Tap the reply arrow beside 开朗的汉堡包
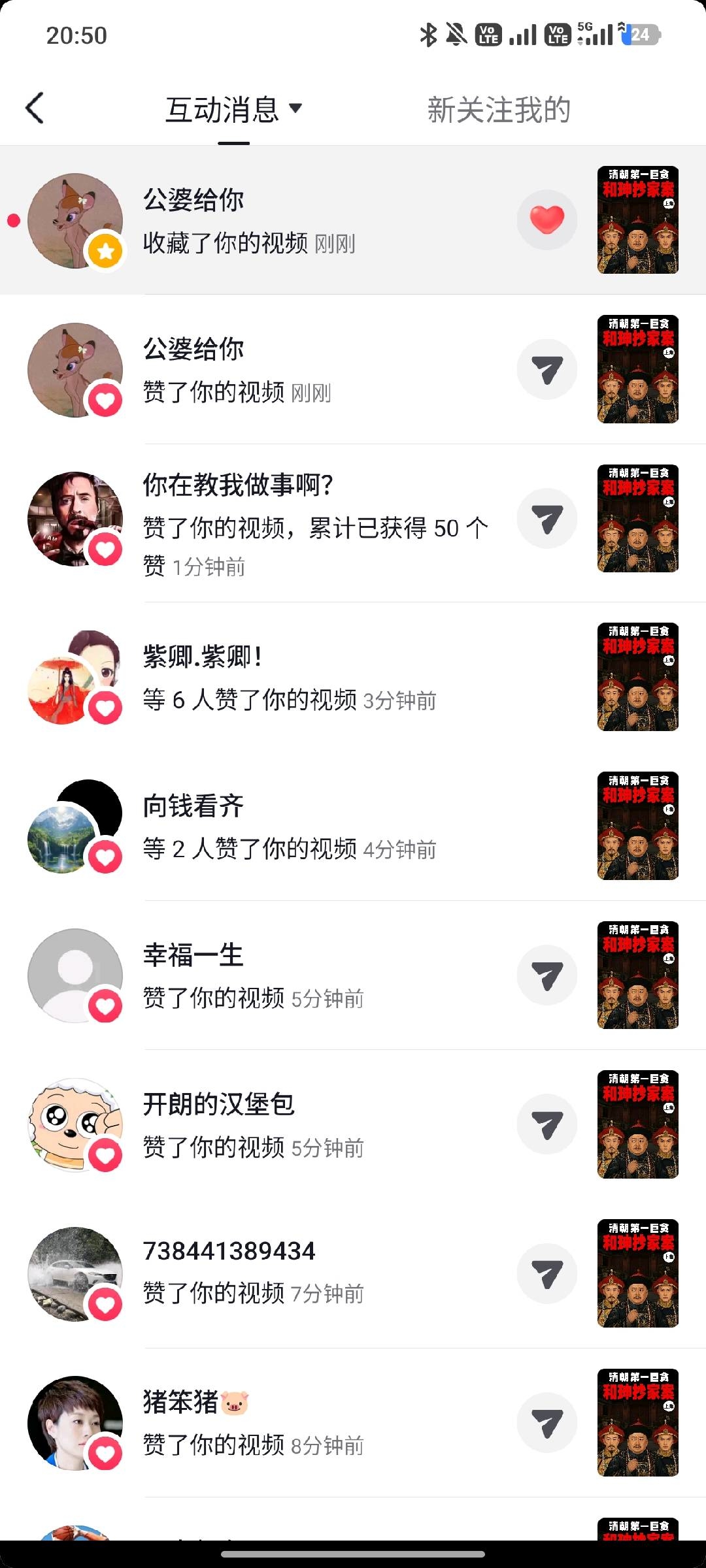The width and height of the screenshot is (706, 1568). (x=547, y=1124)
